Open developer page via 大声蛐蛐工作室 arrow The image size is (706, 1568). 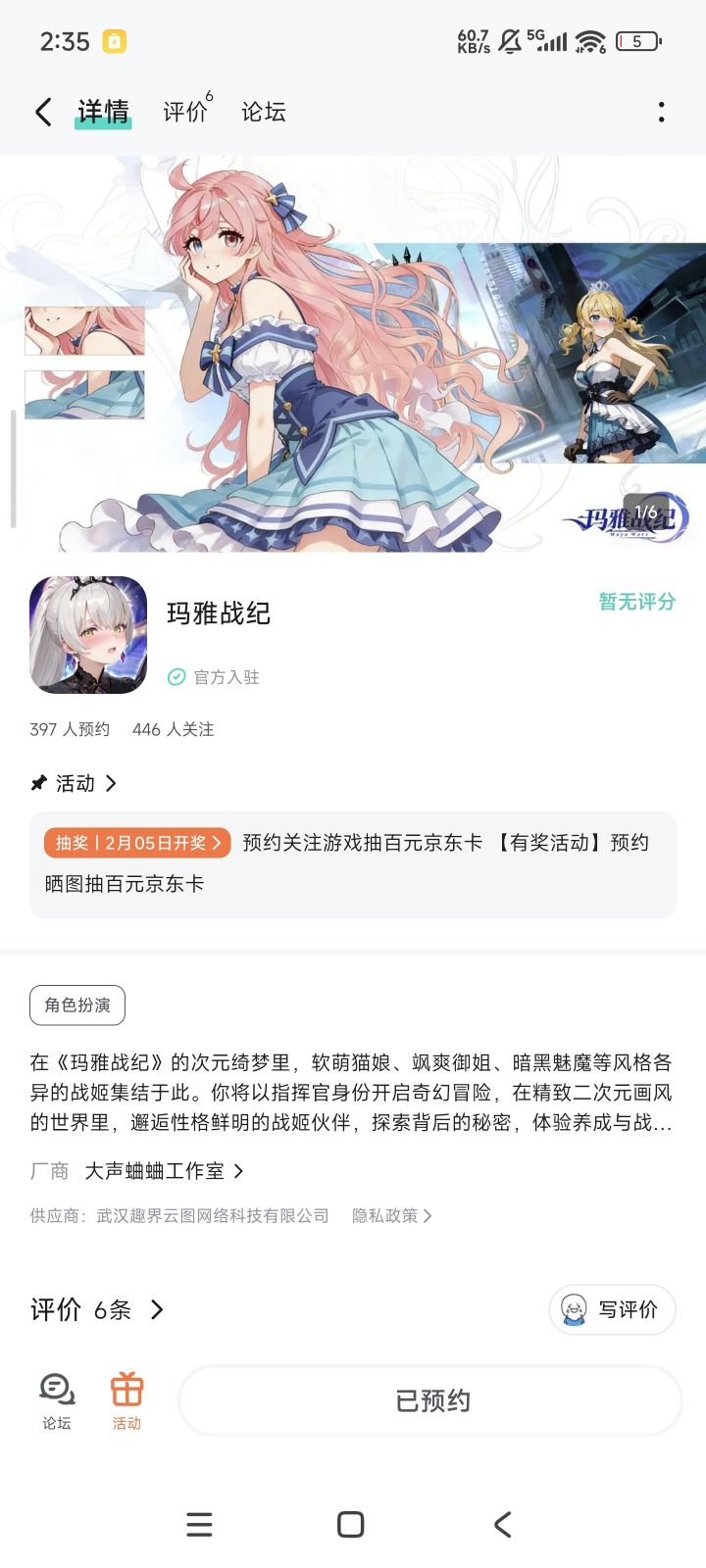(238, 1170)
